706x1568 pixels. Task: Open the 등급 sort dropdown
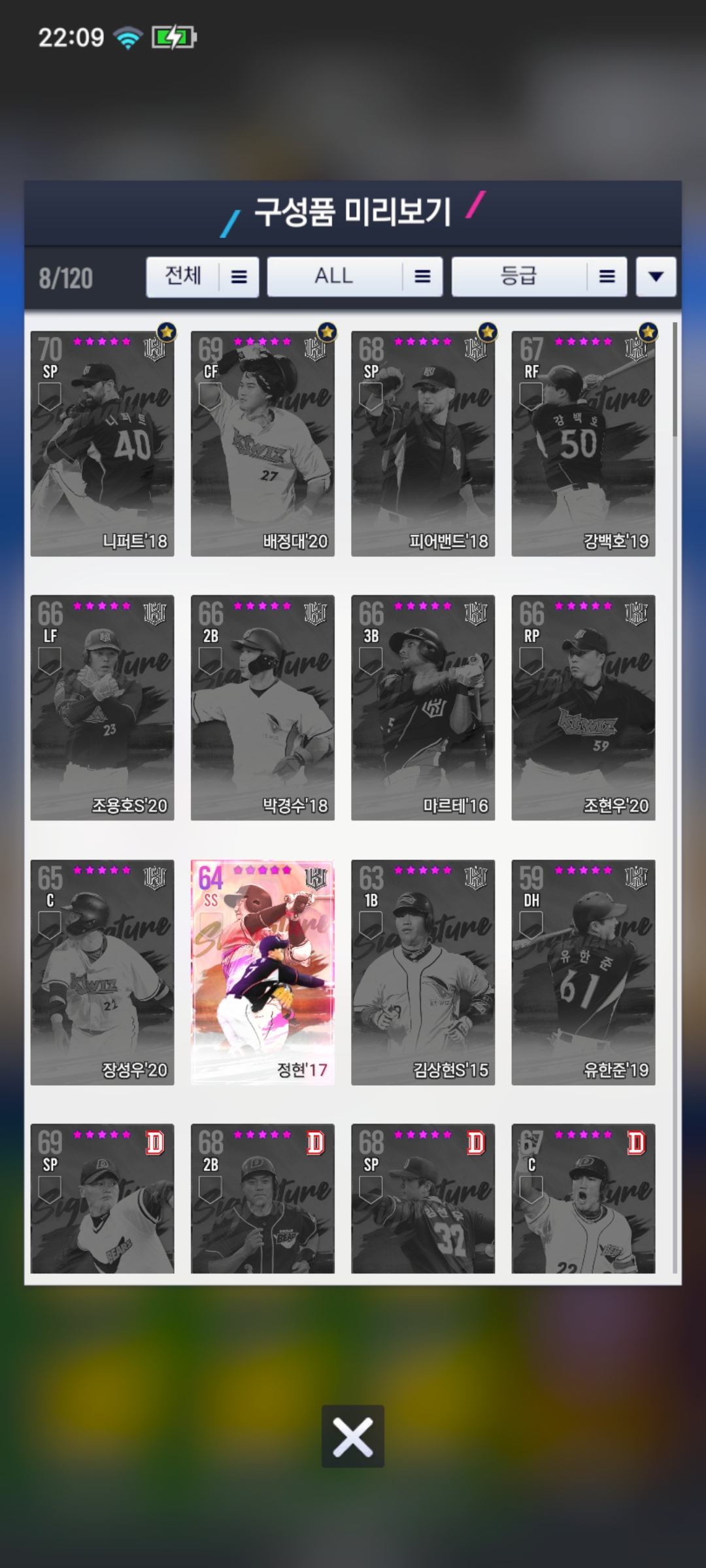point(539,277)
